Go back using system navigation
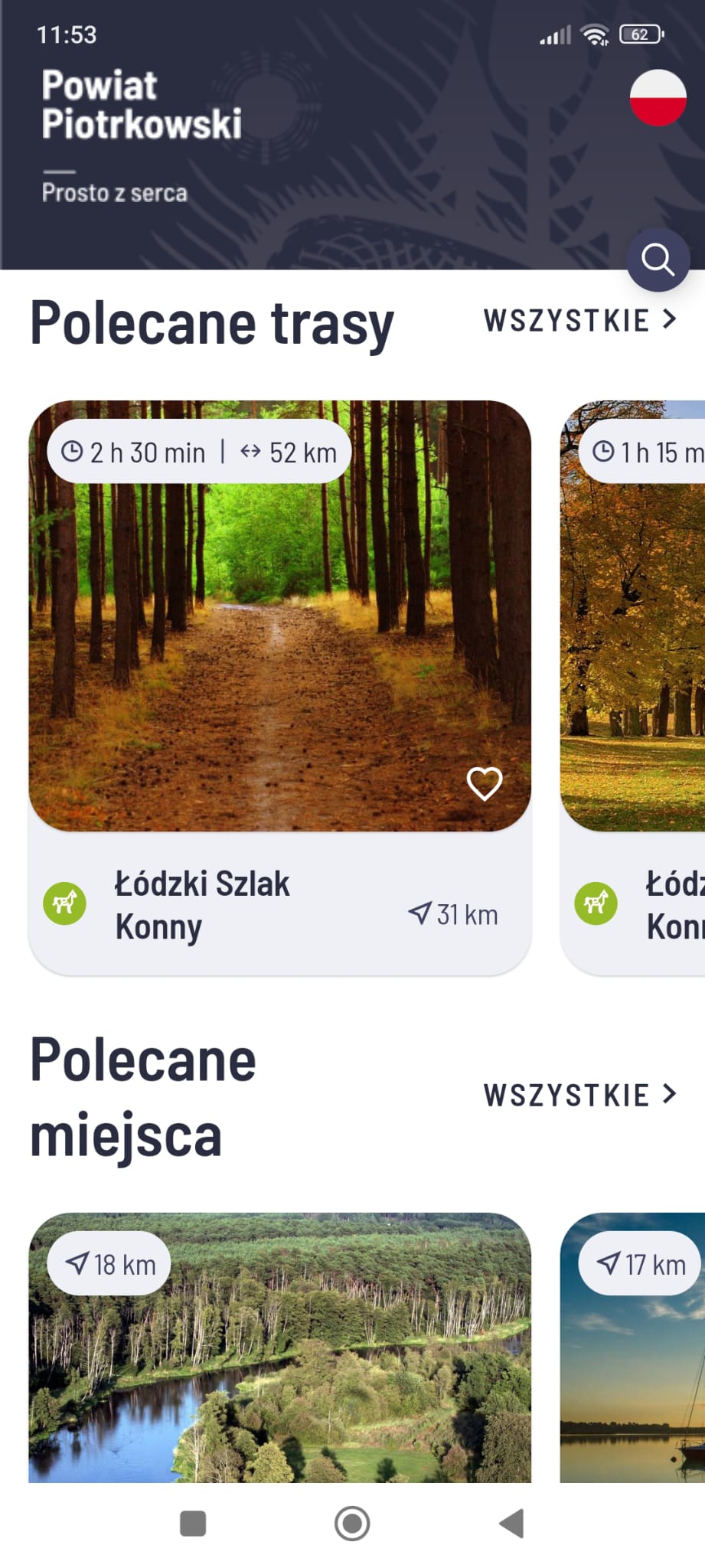This screenshot has height=1568, width=705. [511, 1524]
